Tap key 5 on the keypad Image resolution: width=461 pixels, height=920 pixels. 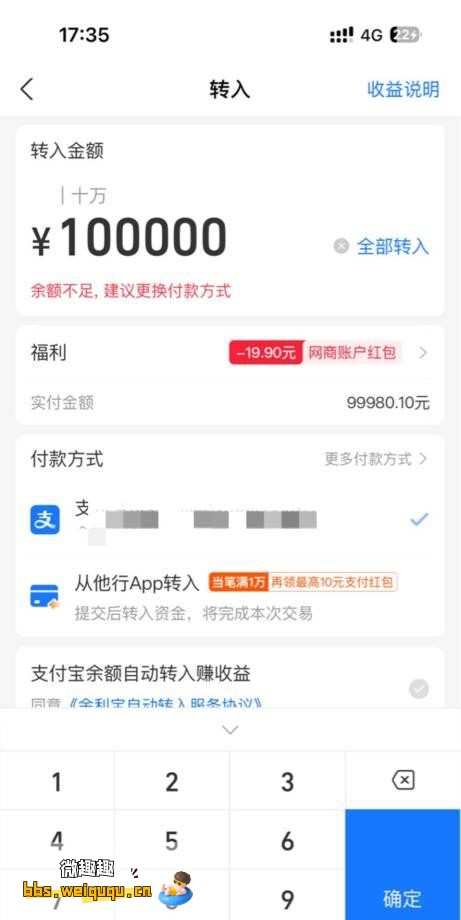pos(172,840)
